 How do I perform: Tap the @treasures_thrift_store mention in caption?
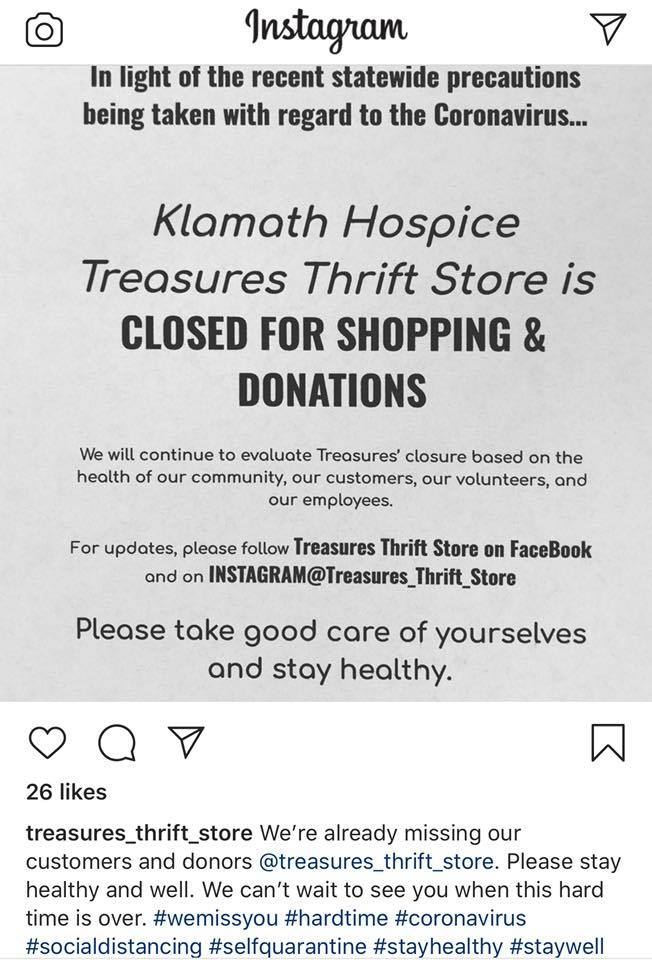377,861
